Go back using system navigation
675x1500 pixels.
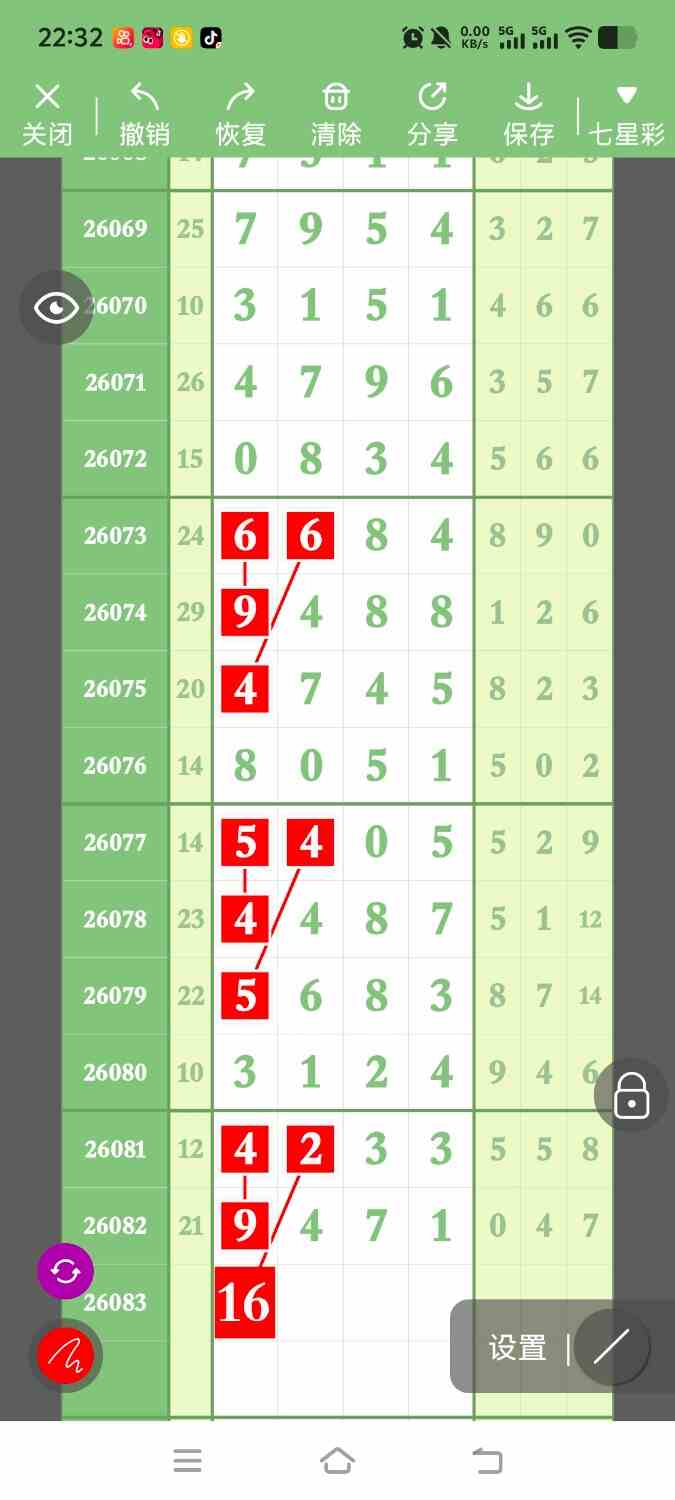pyautogui.click(x=486, y=1461)
